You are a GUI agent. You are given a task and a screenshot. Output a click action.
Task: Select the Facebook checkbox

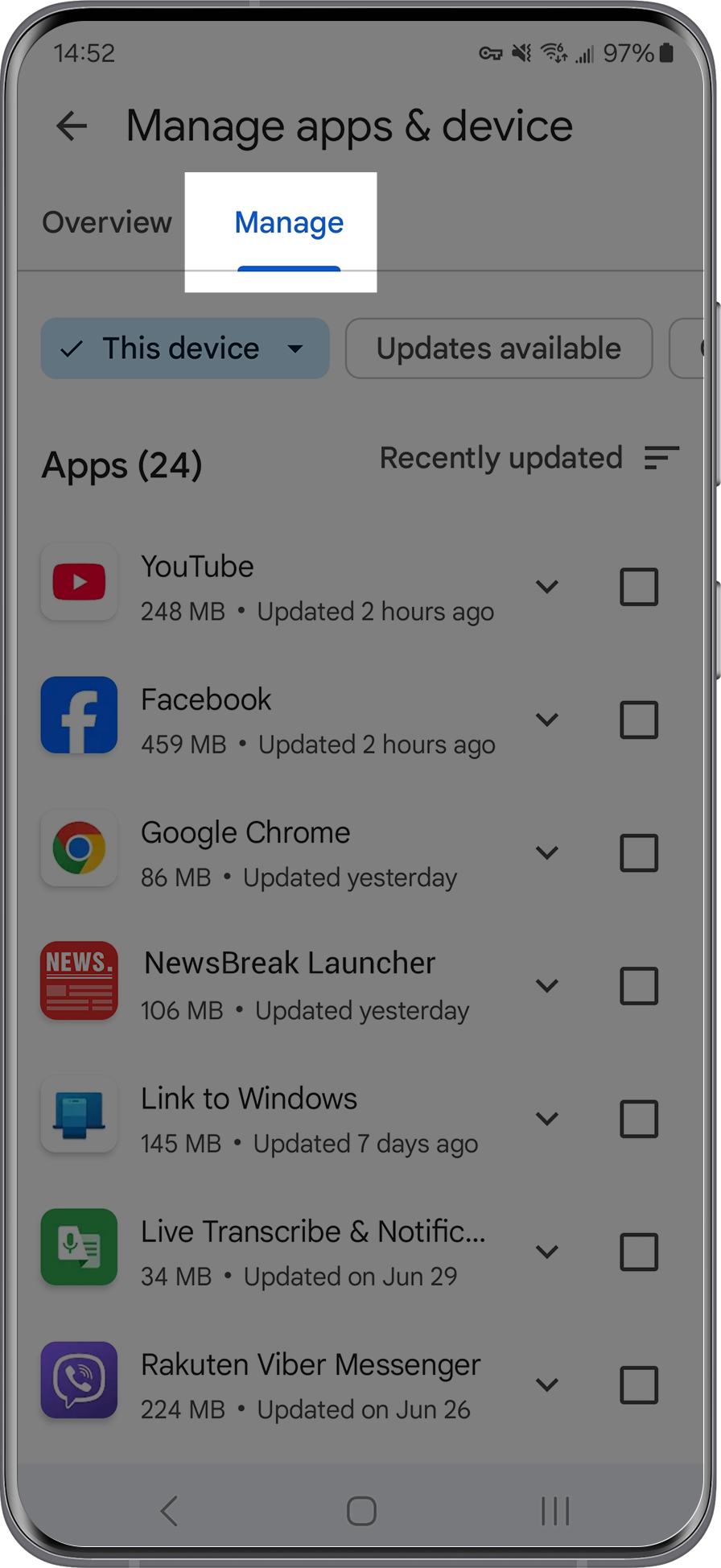click(x=639, y=720)
